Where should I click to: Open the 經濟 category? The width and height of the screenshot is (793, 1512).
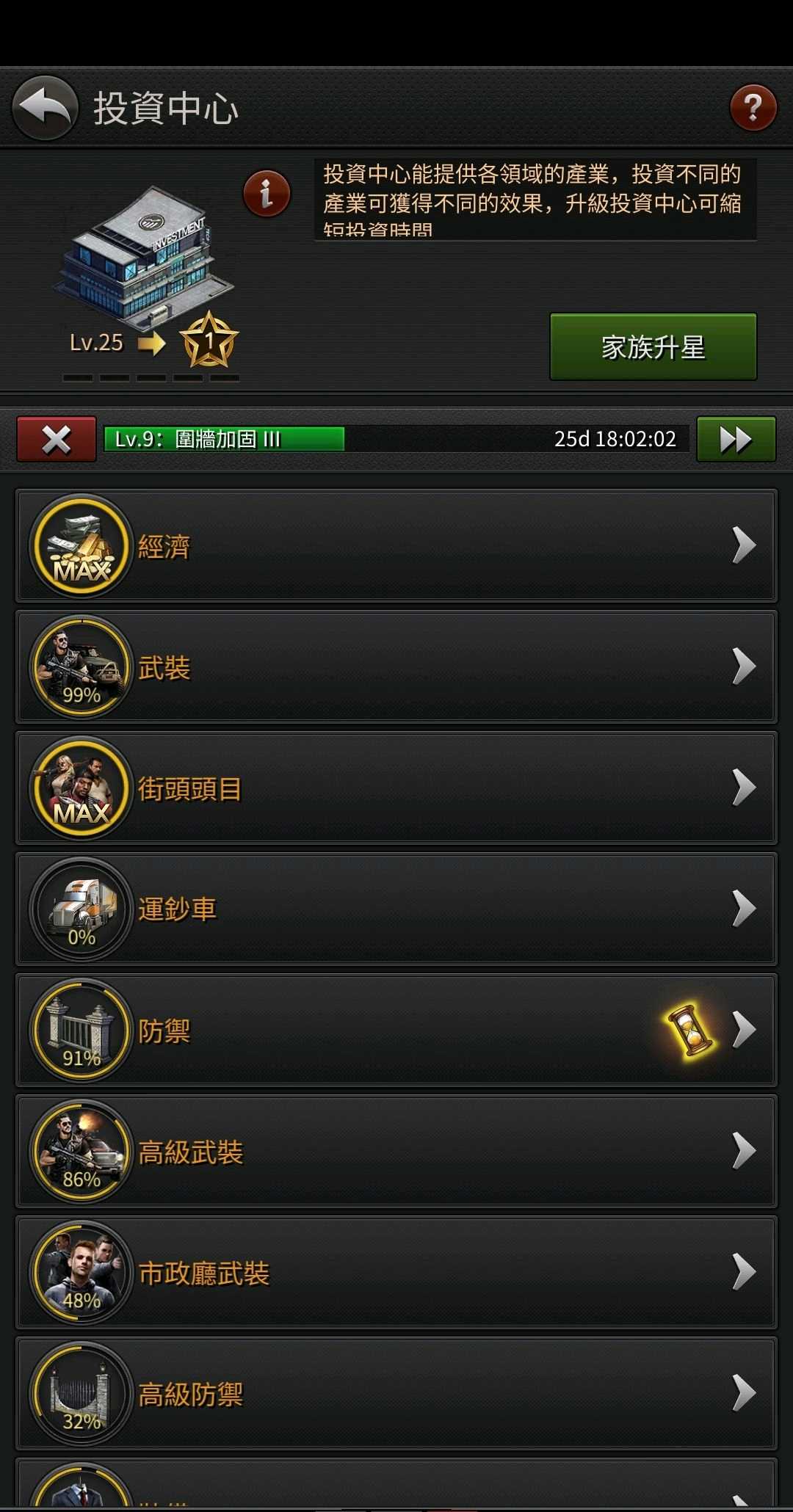point(396,546)
